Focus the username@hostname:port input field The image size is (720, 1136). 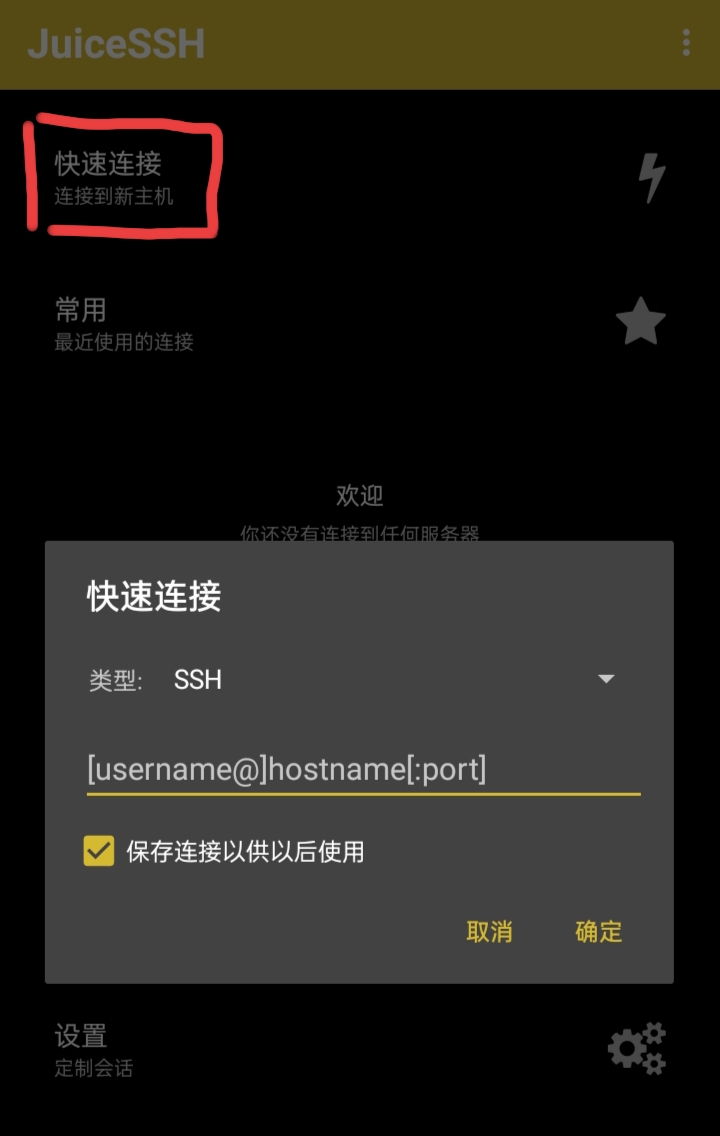pyautogui.click(x=362, y=770)
